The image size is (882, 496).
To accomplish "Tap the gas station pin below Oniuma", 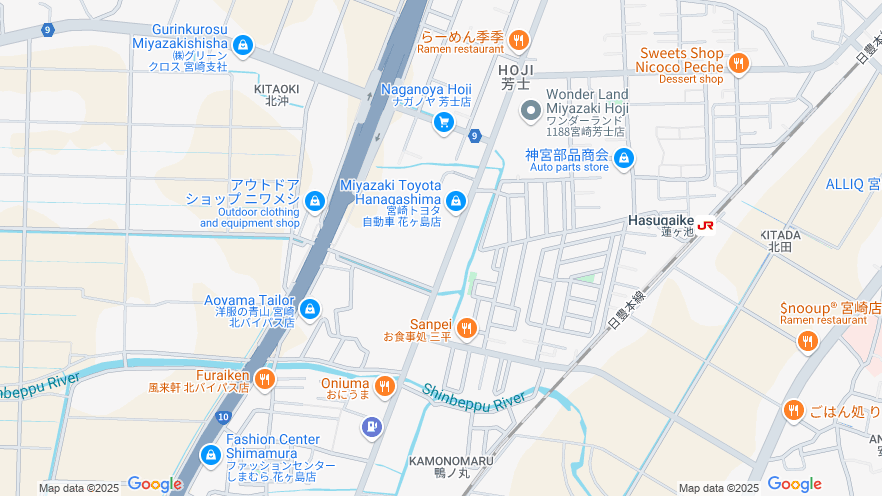I will tap(371, 427).
